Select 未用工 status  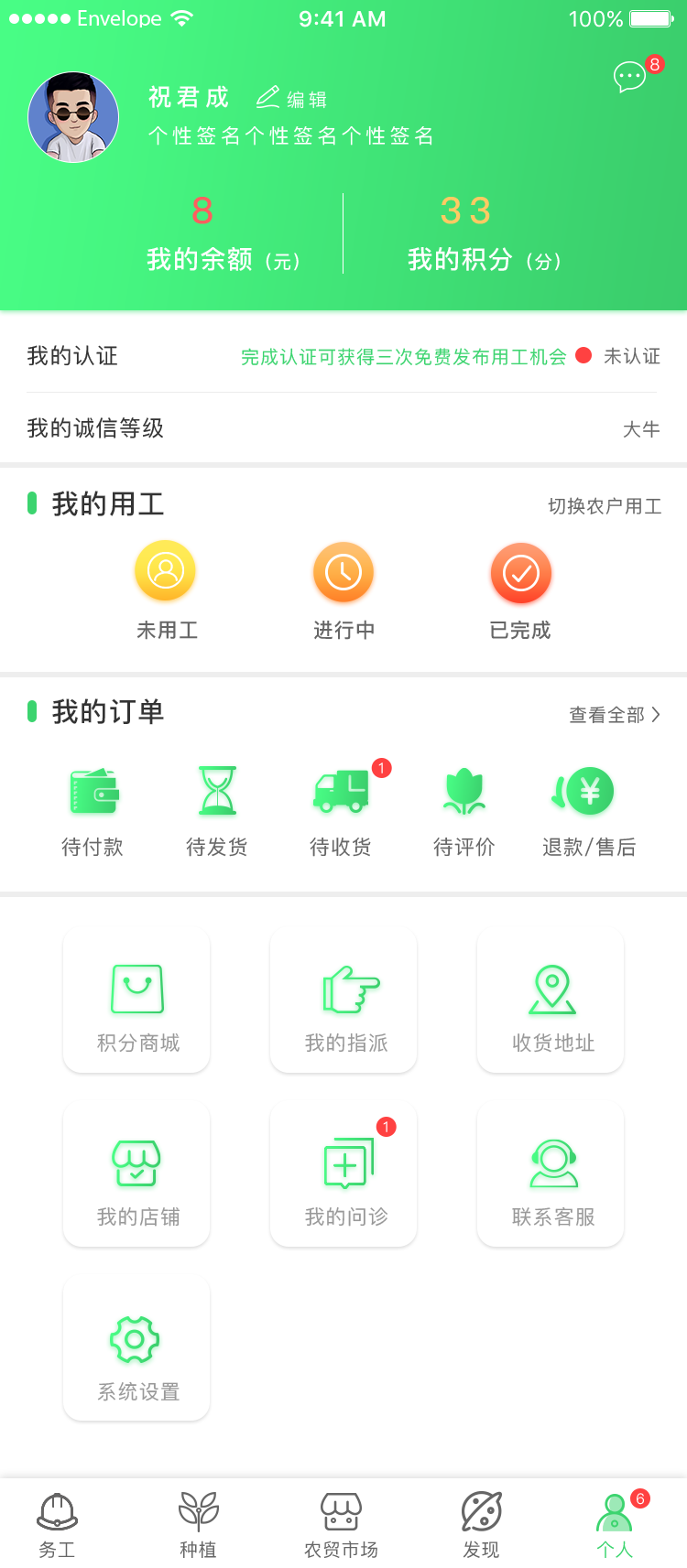click(167, 590)
